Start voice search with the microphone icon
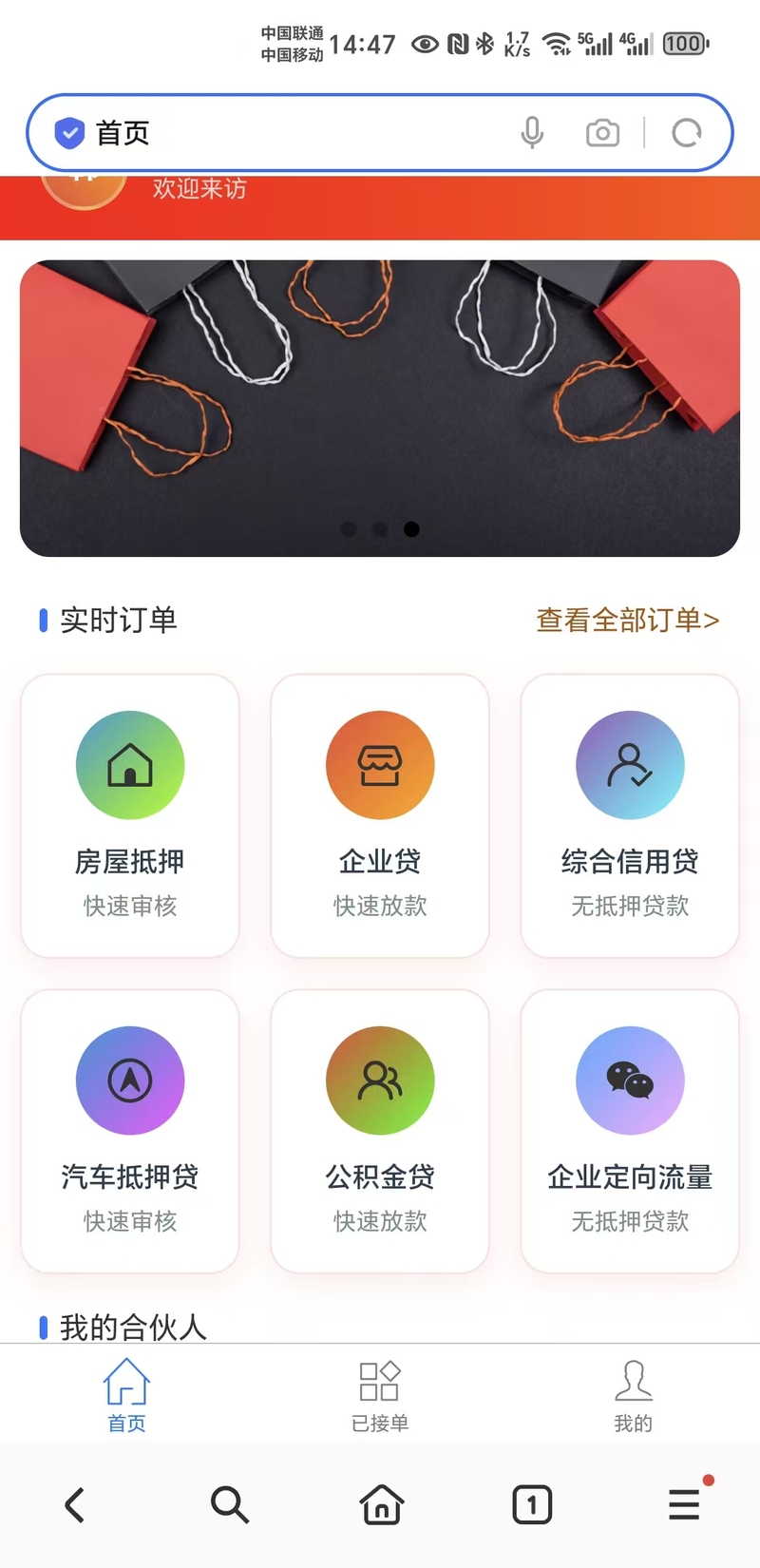The width and height of the screenshot is (760, 1568). point(532,133)
